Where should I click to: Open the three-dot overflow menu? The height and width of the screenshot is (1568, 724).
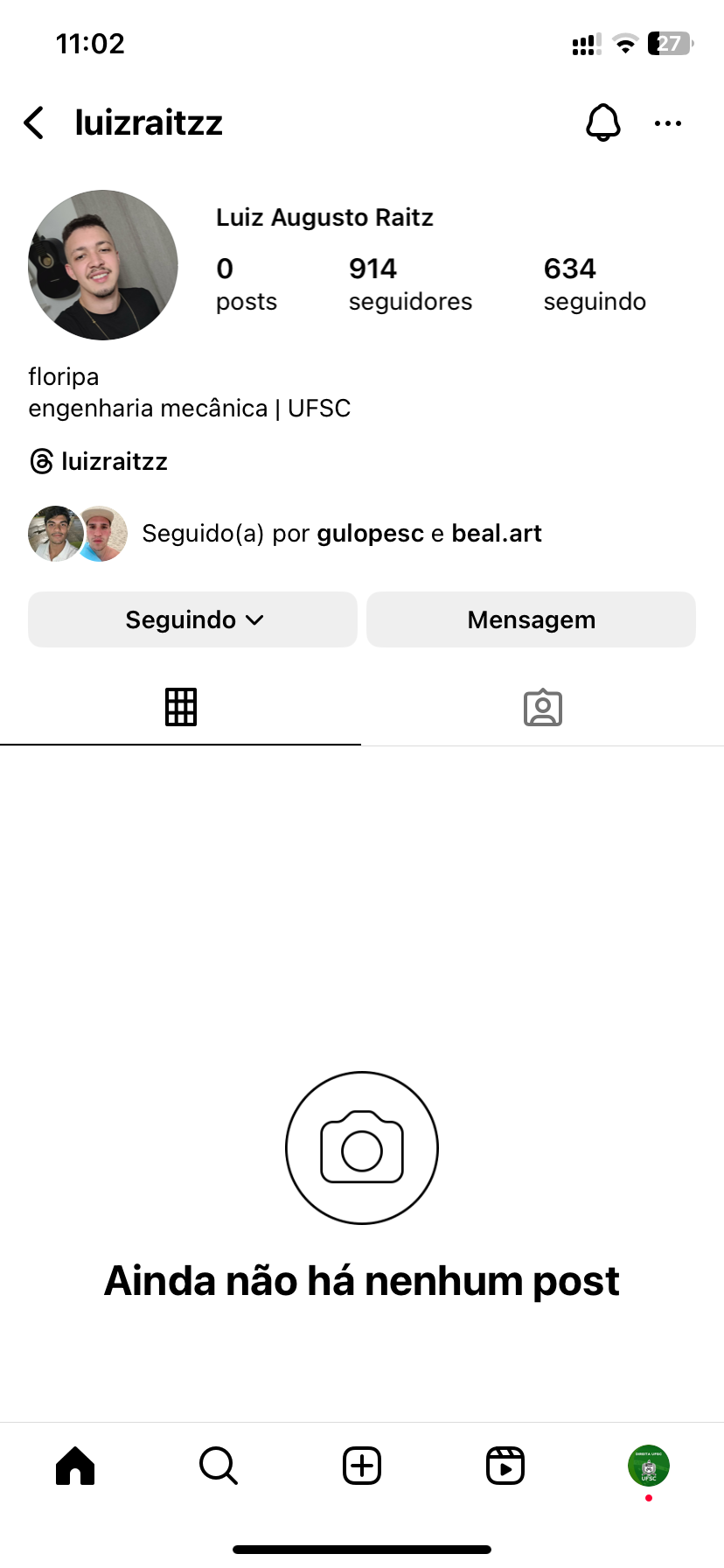[668, 123]
